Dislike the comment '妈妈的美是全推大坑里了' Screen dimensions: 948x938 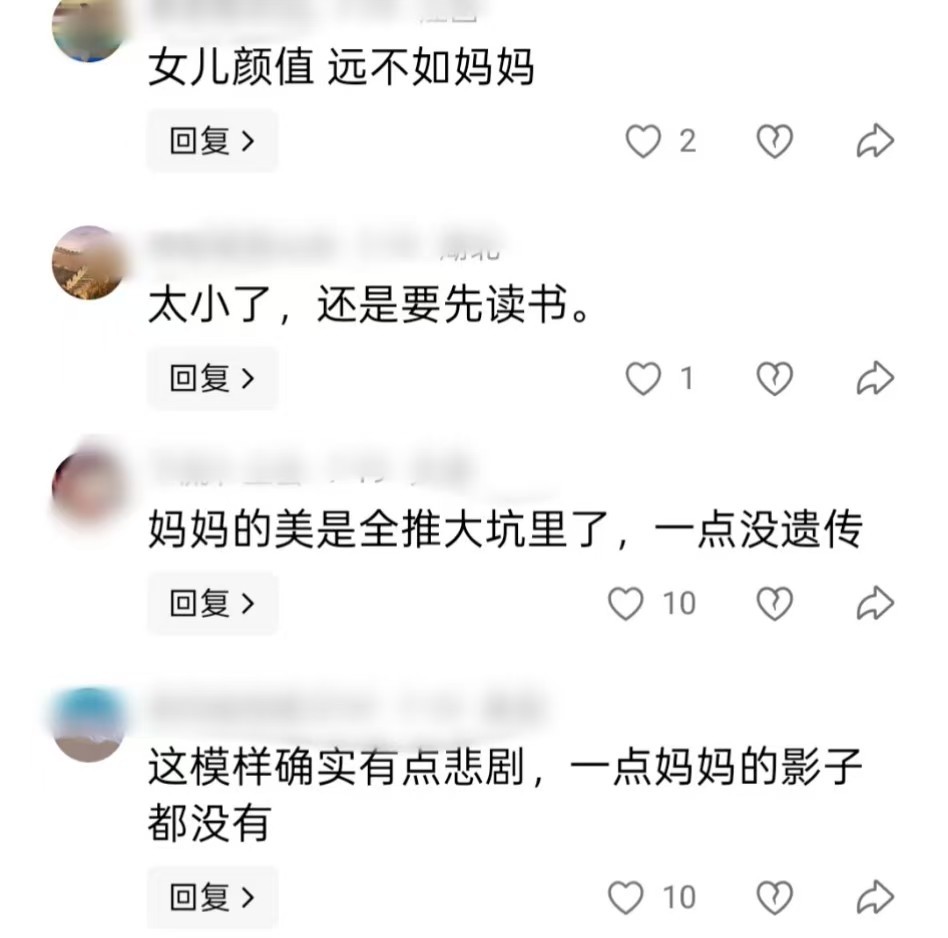774,603
